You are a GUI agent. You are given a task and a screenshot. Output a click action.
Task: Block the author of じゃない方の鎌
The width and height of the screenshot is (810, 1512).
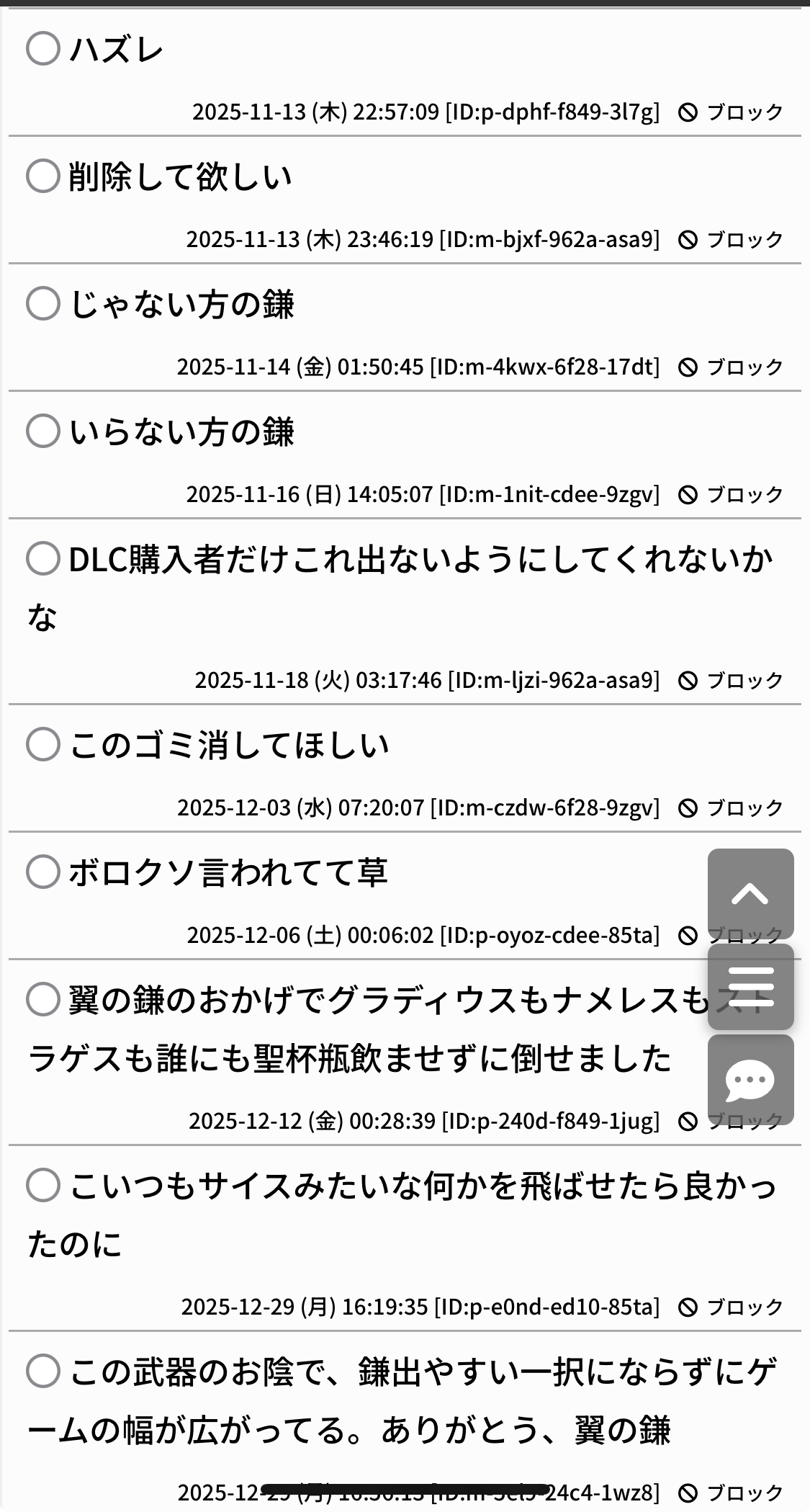click(732, 367)
